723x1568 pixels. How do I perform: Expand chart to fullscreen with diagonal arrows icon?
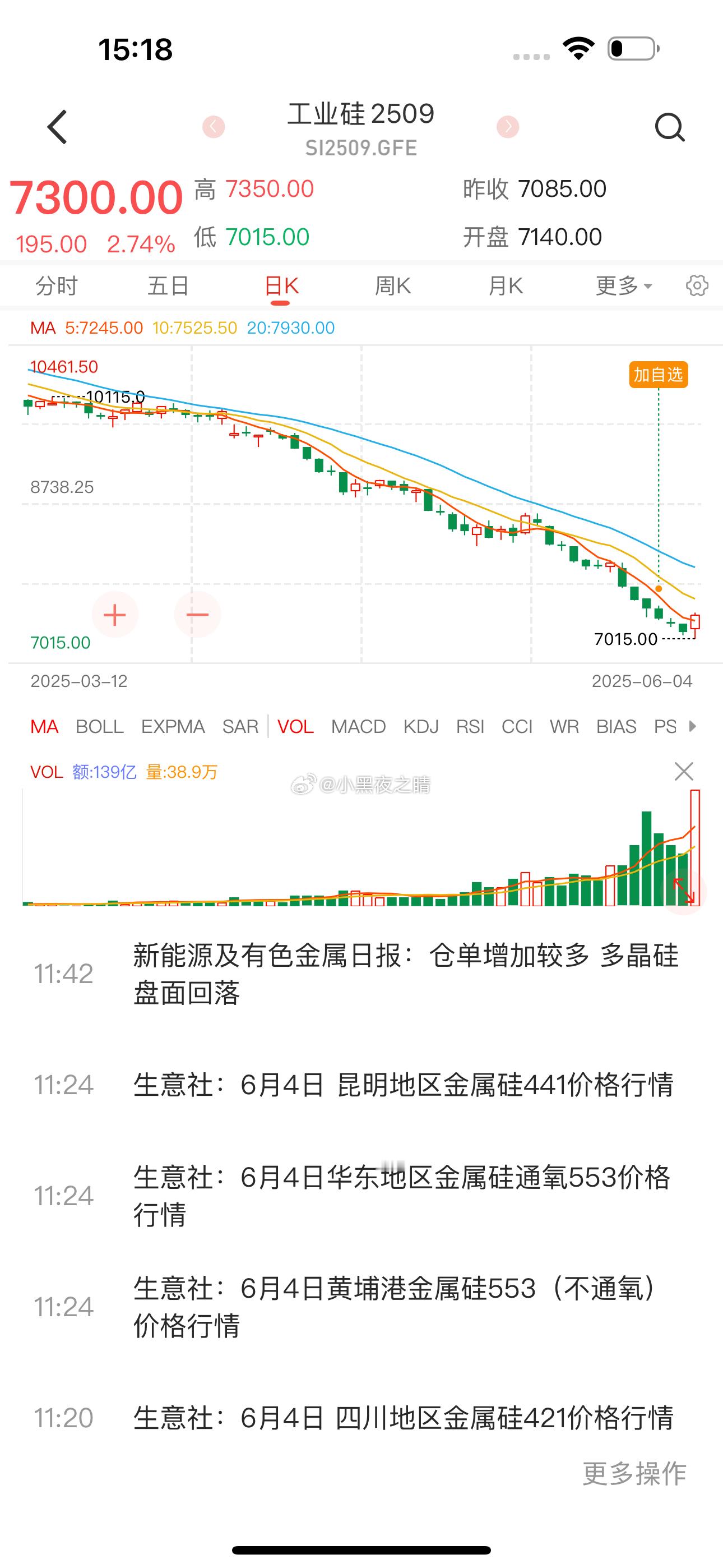tap(683, 891)
